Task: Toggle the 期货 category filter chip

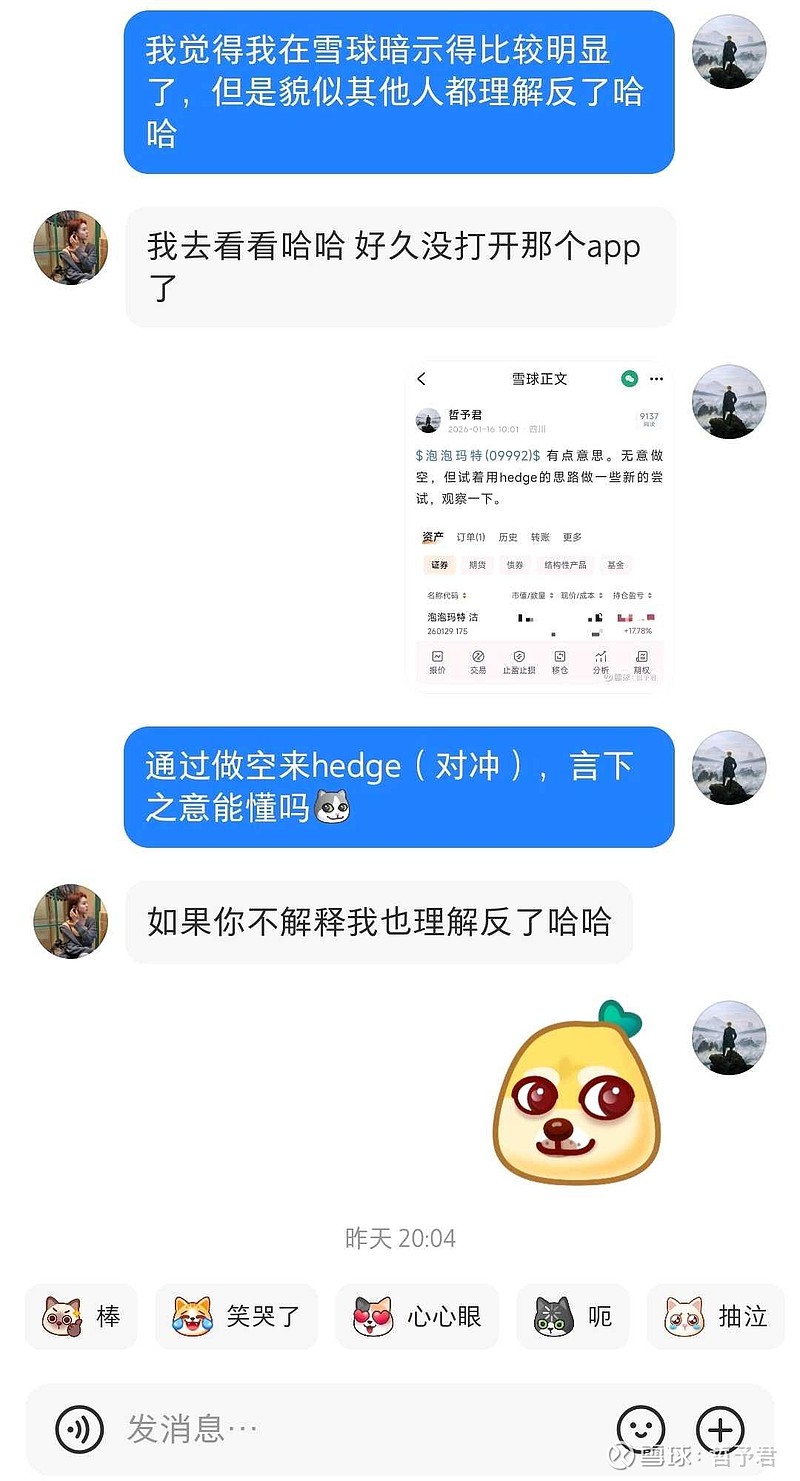Action: 478,565
